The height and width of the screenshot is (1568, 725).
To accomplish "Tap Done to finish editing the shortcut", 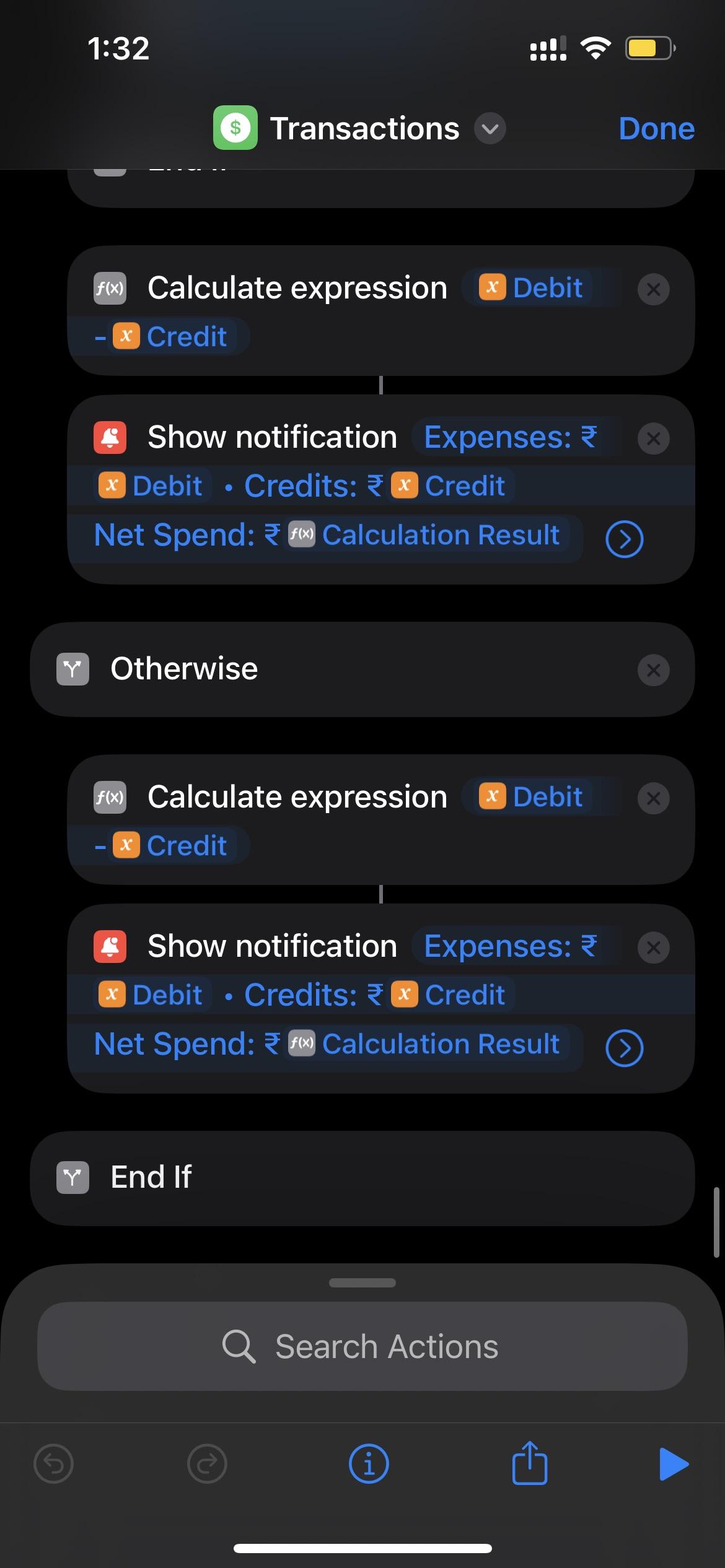I will click(656, 129).
